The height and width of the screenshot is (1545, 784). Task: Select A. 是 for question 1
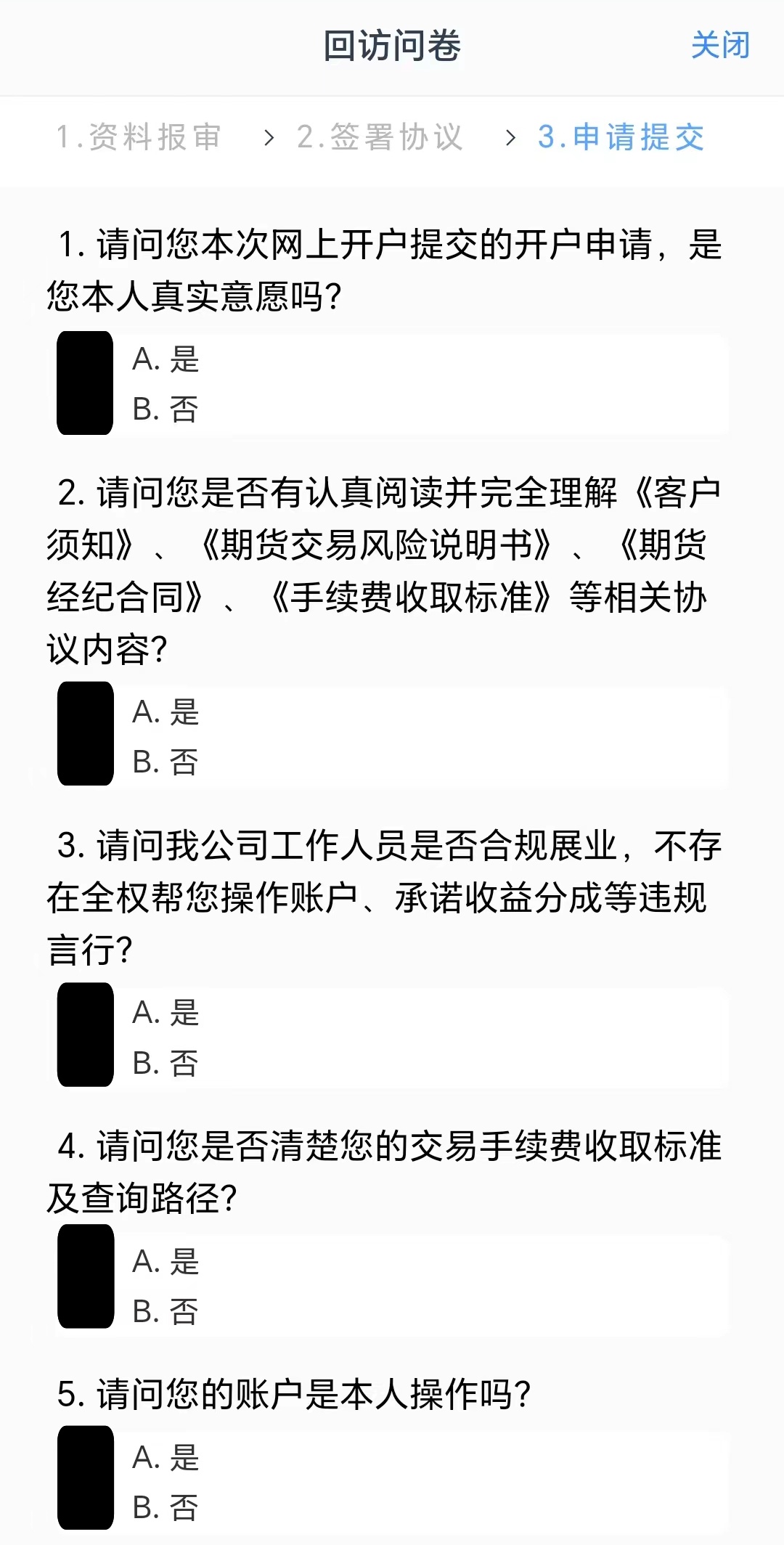coord(166,359)
